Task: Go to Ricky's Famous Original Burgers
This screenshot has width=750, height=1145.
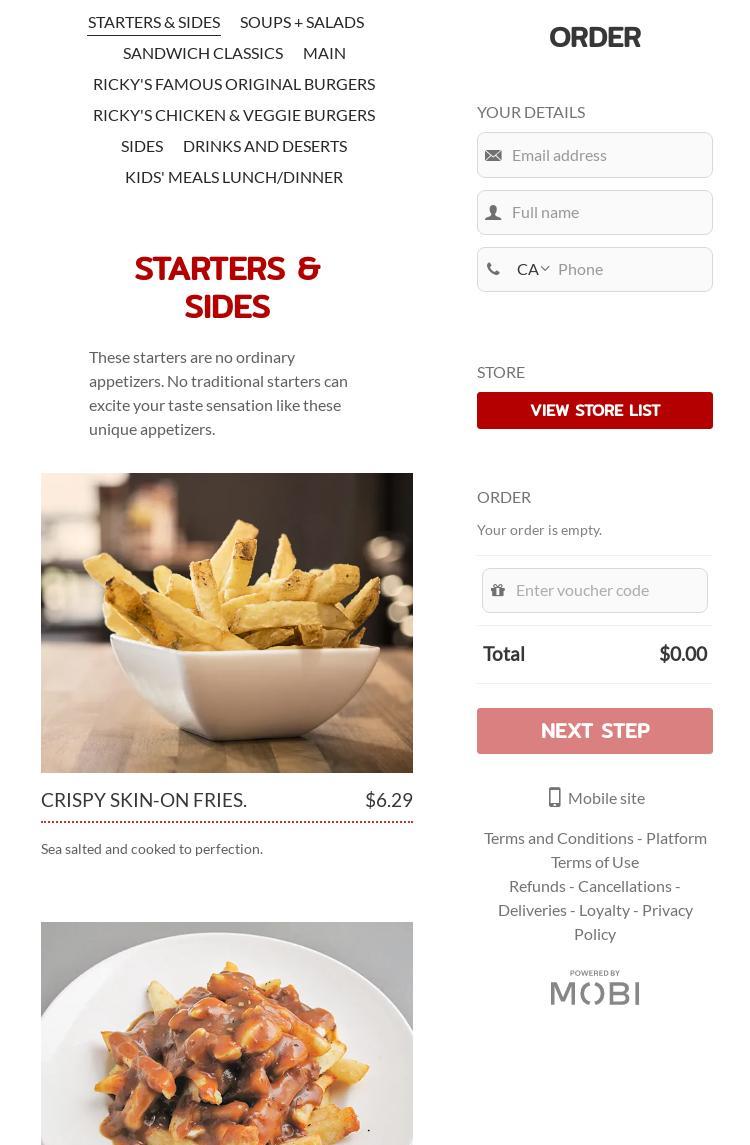Action: coord(234,84)
